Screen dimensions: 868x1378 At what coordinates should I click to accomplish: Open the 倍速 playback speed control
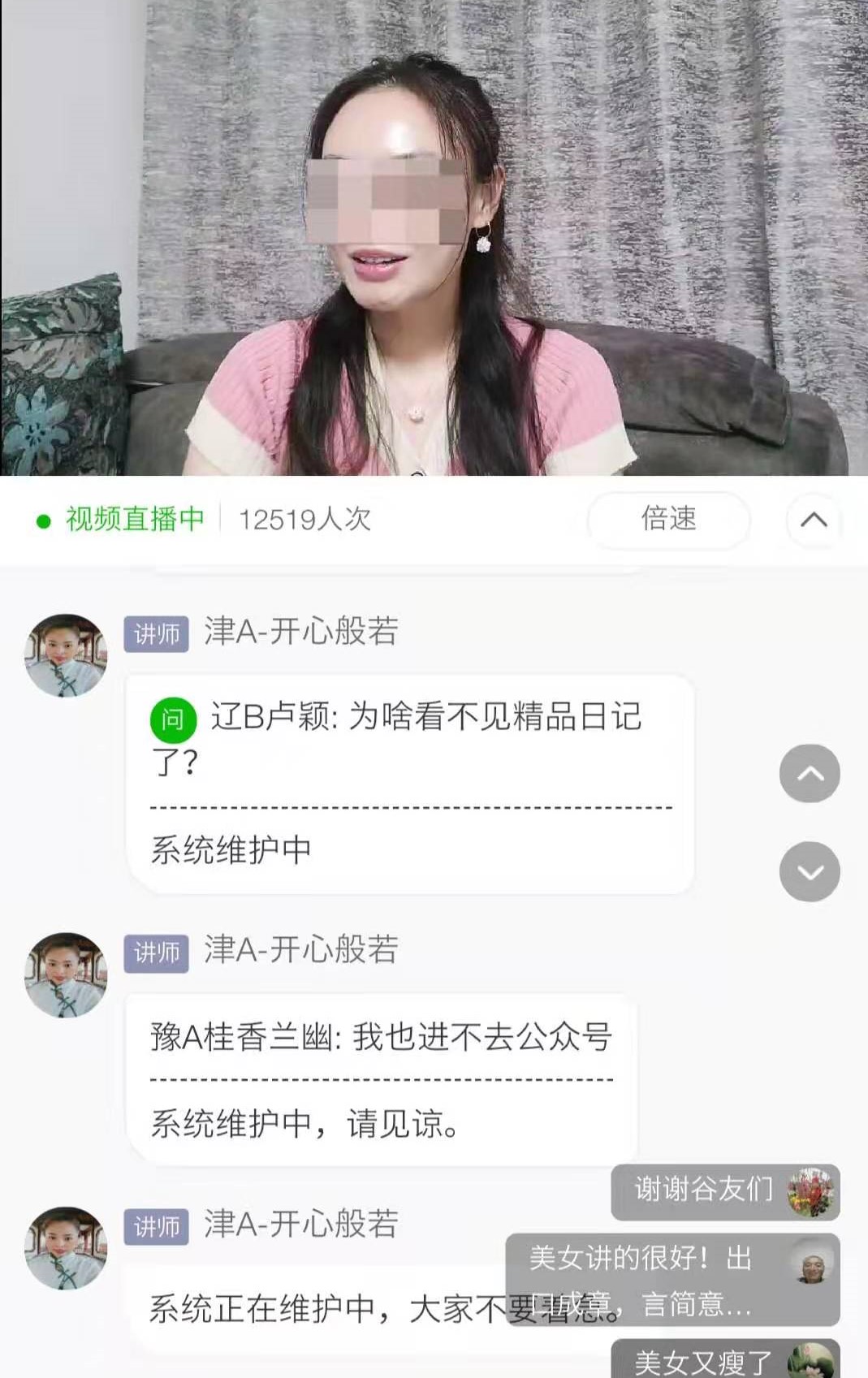[667, 521]
